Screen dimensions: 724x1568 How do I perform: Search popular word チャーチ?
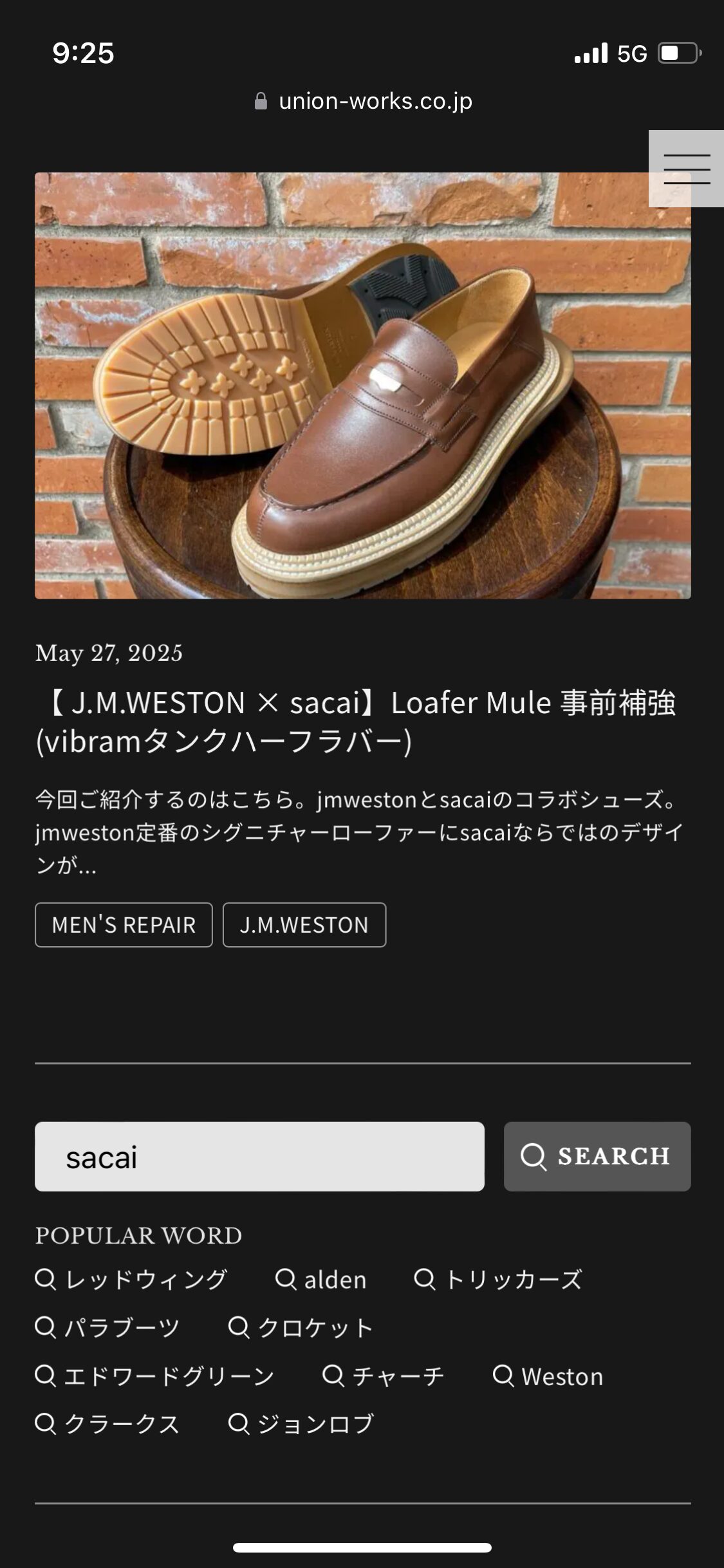384,1376
